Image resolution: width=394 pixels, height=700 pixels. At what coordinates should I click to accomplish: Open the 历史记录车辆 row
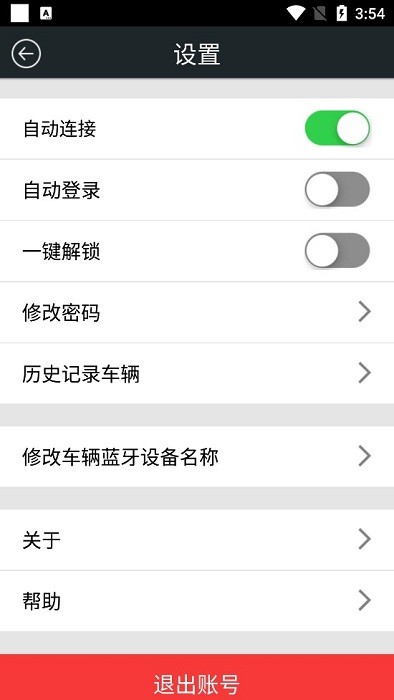(x=197, y=373)
